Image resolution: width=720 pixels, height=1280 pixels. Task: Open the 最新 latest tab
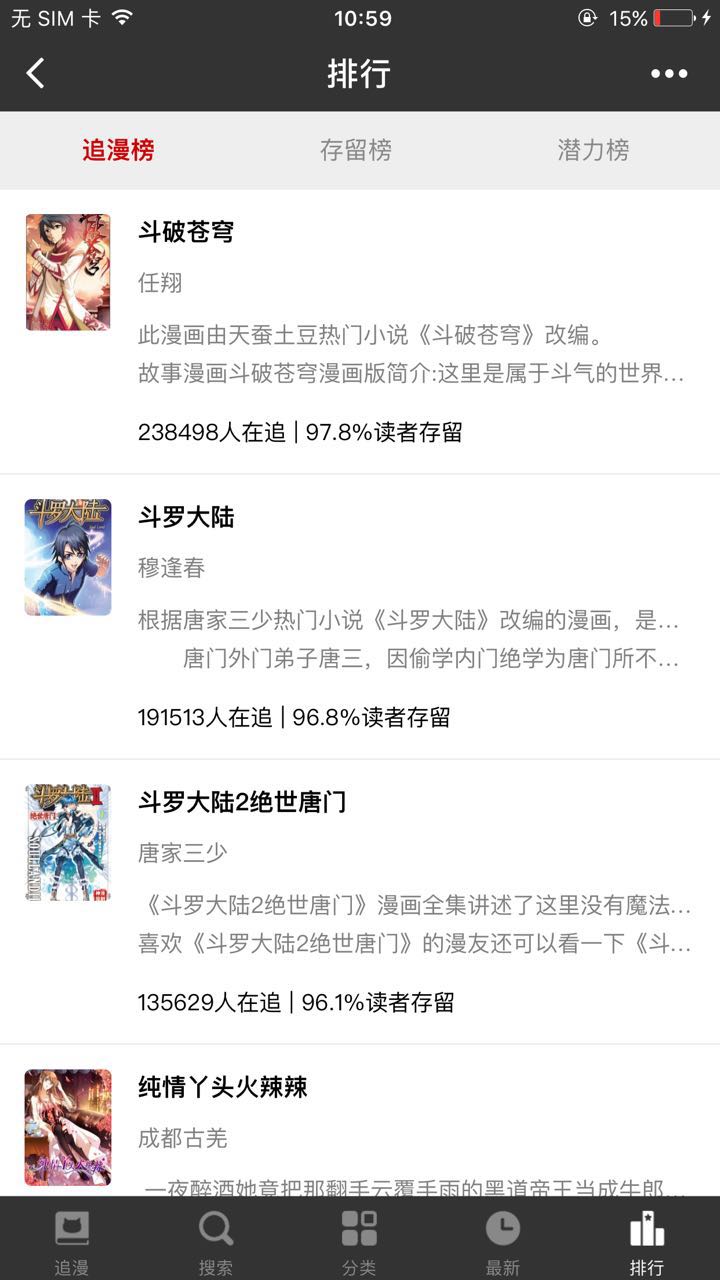click(x=503, y=1240)
